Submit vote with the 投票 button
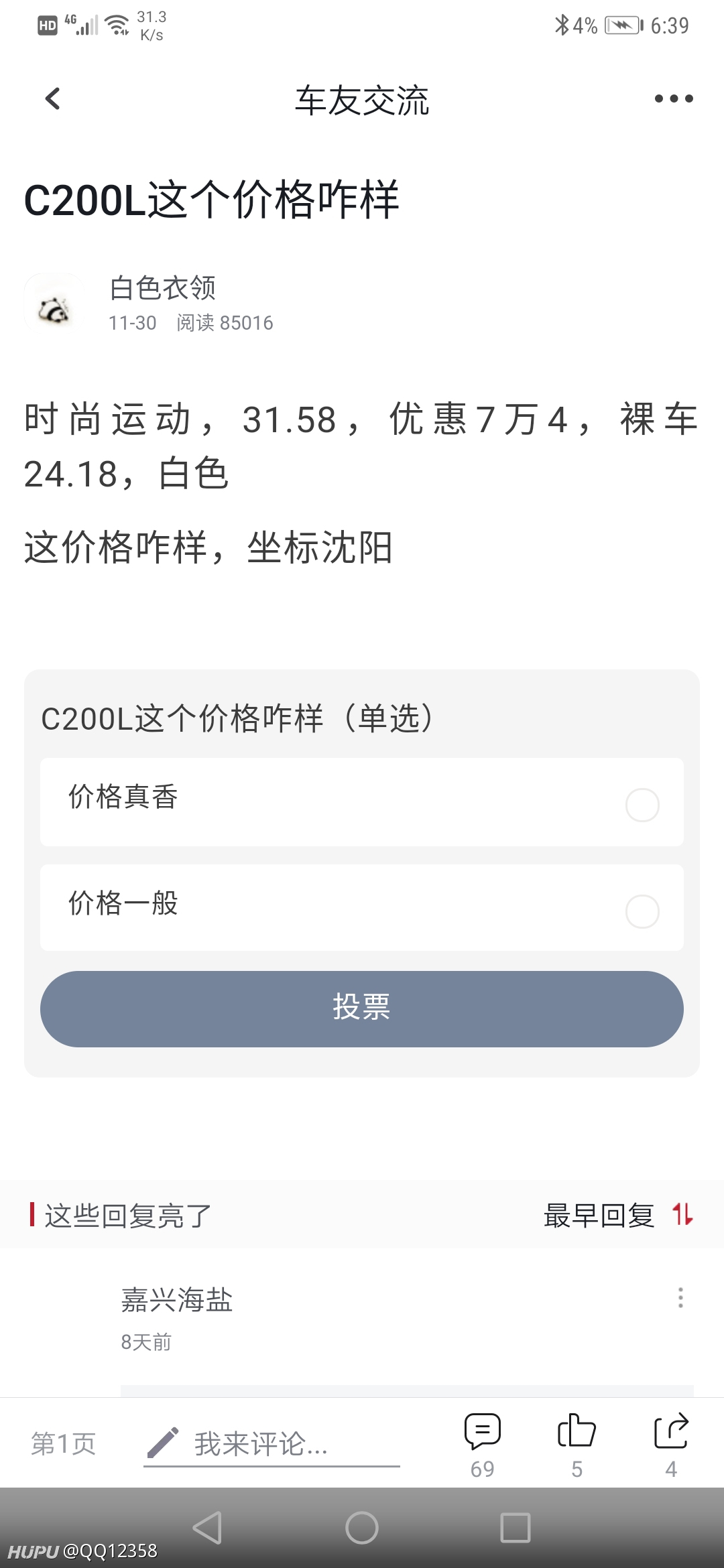The width and height of the screenshot is (724, 1568). pos(362,1008)
